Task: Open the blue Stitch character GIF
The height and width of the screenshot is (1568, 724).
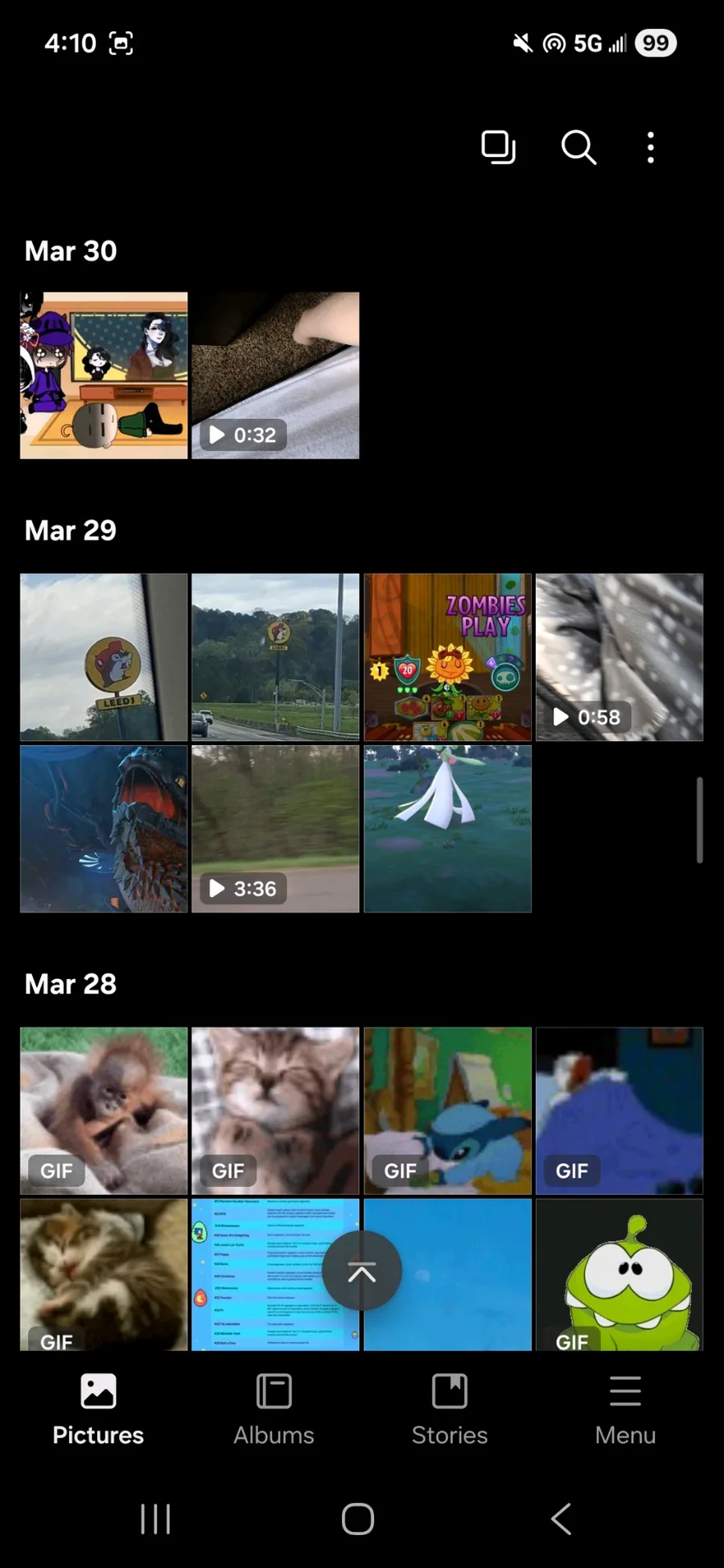Action: [447, 1110]
